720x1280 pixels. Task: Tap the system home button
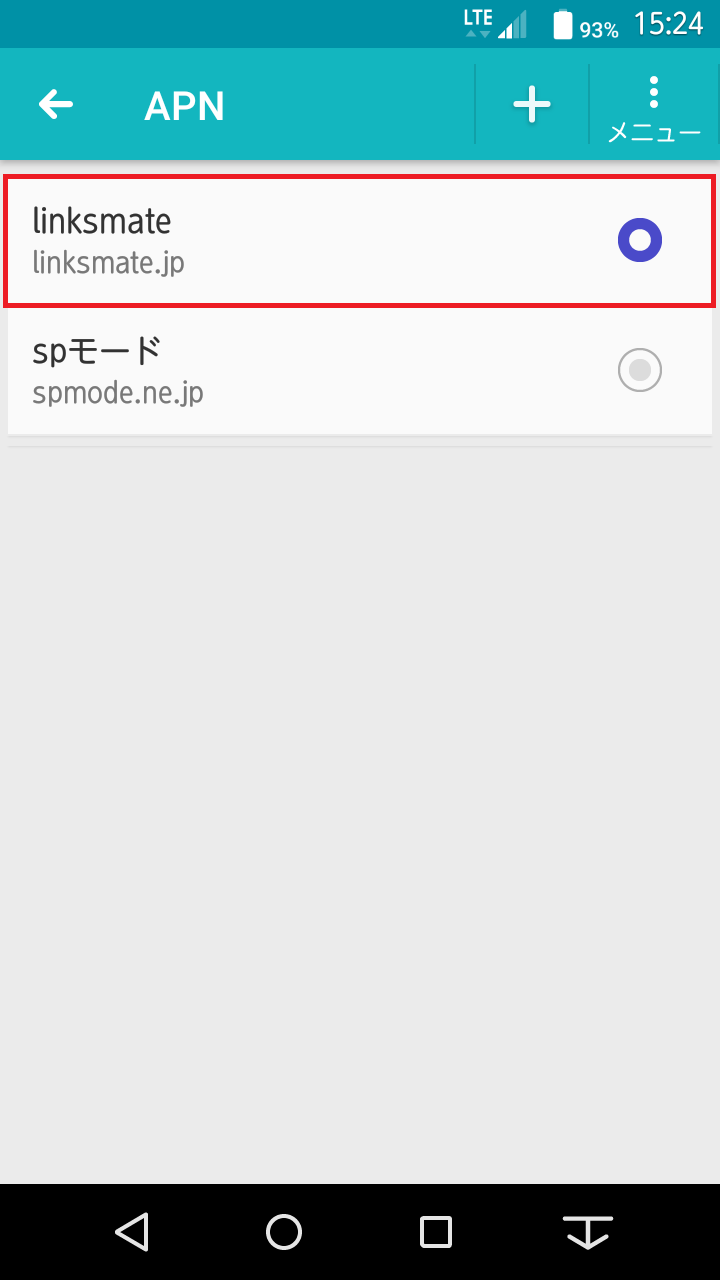(x=284, y=1232)
